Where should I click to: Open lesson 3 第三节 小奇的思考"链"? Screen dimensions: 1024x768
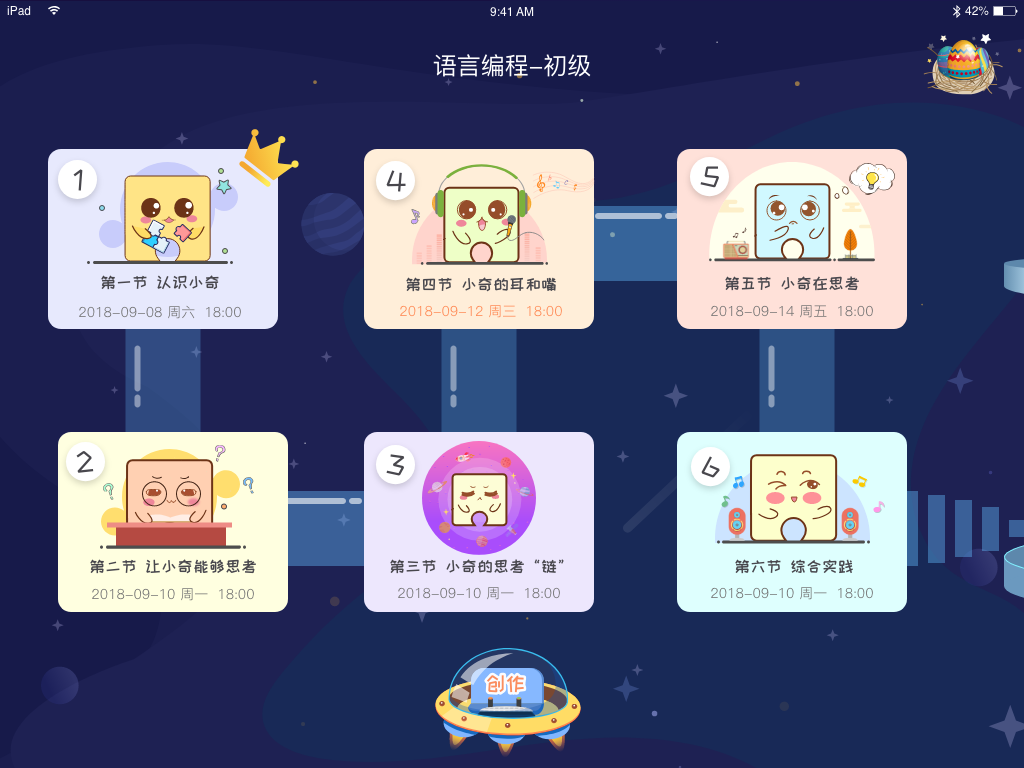[x=478, y=521]
